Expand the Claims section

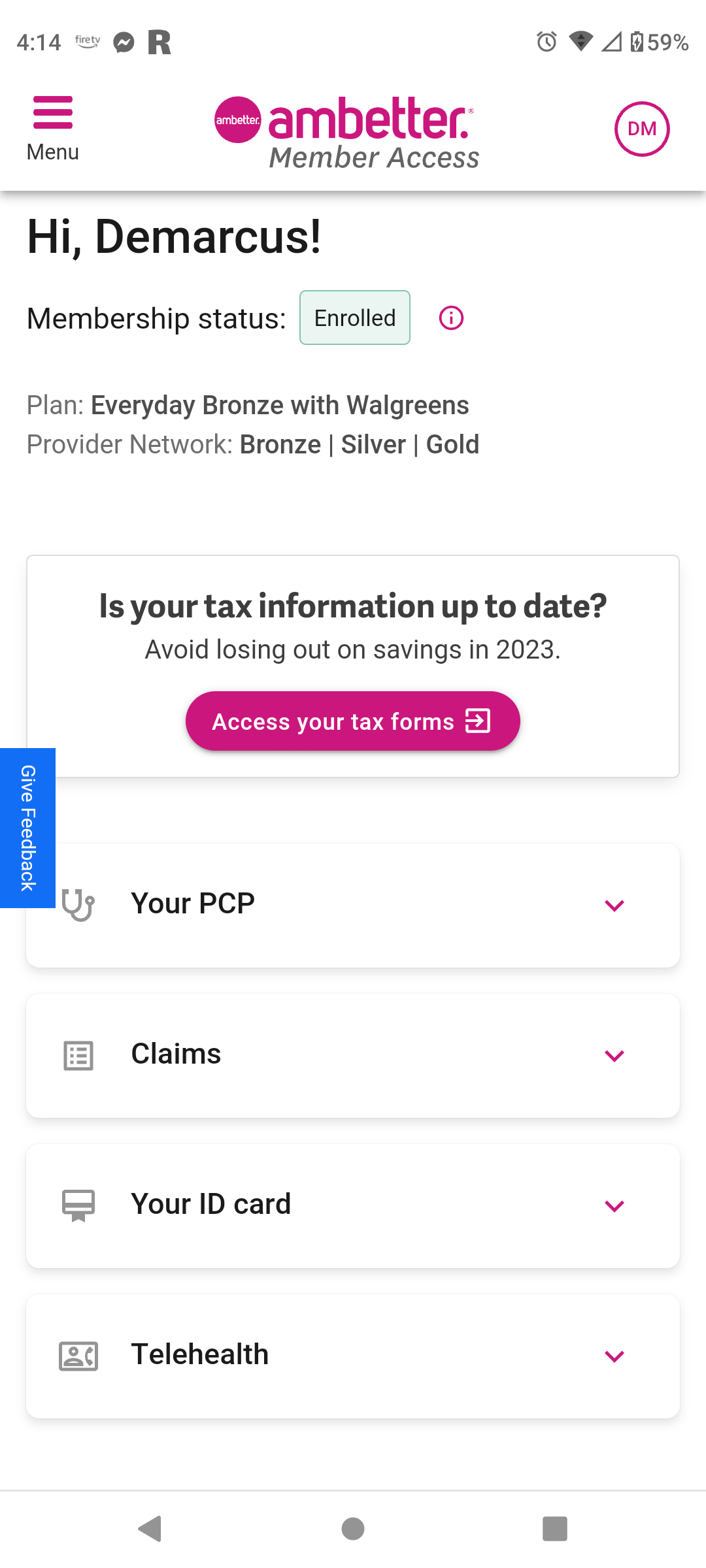pyautogui.click(x=353, y=1055)
